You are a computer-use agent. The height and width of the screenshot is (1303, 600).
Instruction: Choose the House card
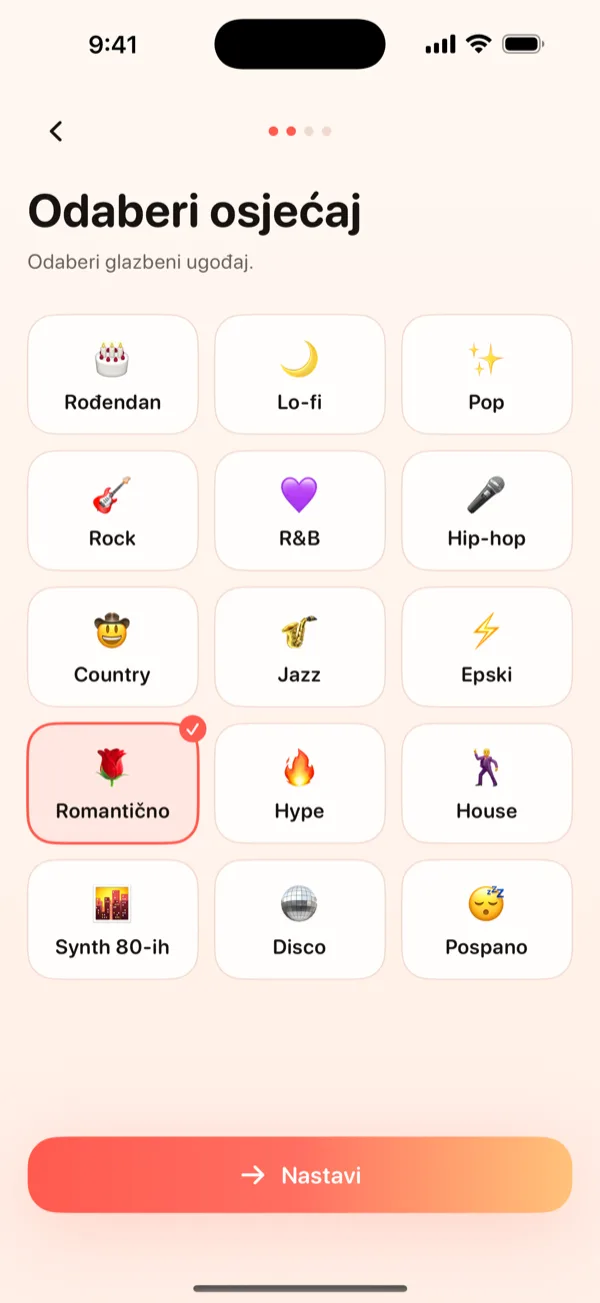click(487, 783)
